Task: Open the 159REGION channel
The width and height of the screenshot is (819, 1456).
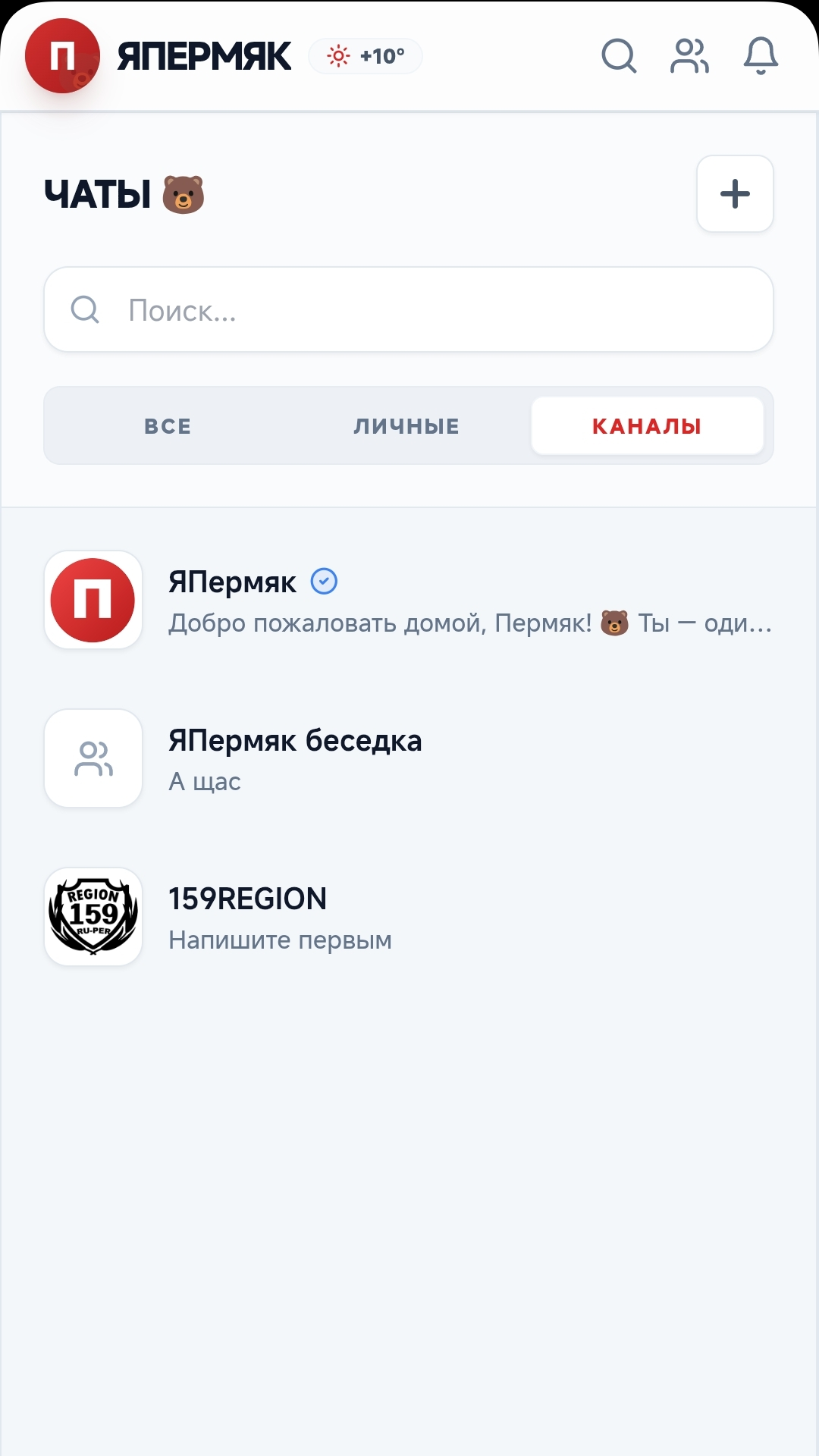Action: 409,918
